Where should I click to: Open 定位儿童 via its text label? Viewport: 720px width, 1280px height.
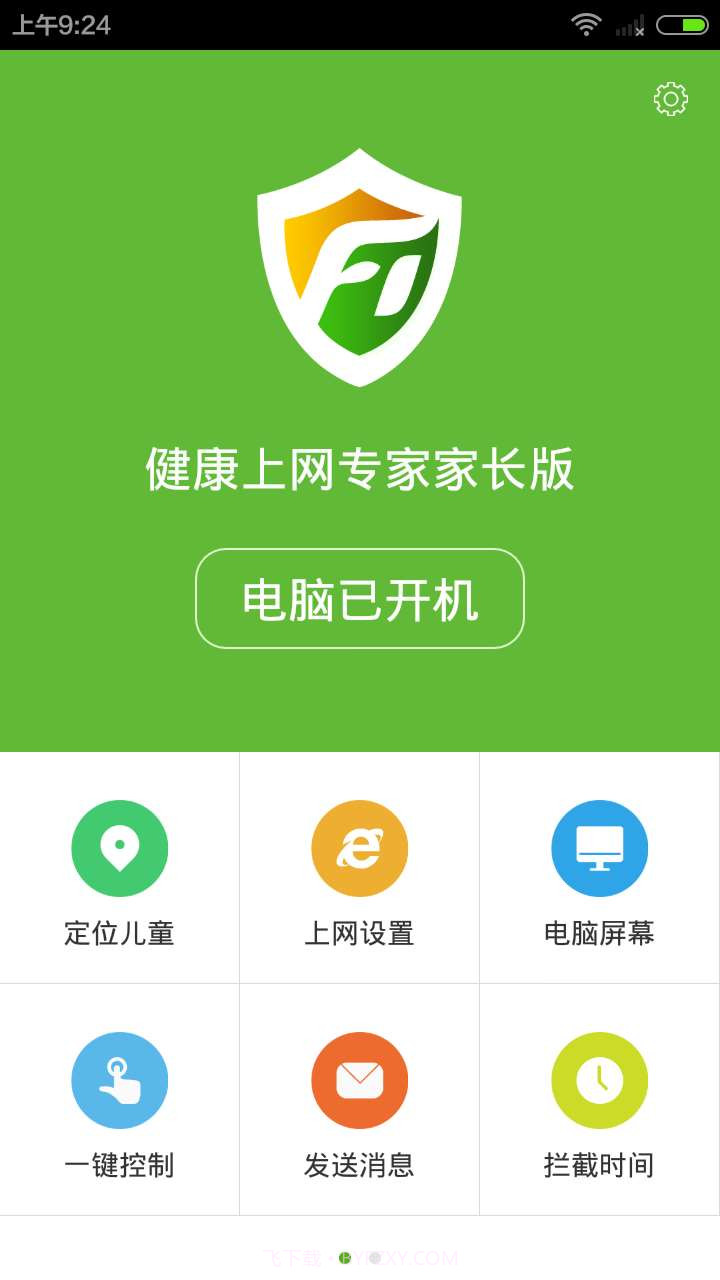pyautogui.click(x=119, y=932)
